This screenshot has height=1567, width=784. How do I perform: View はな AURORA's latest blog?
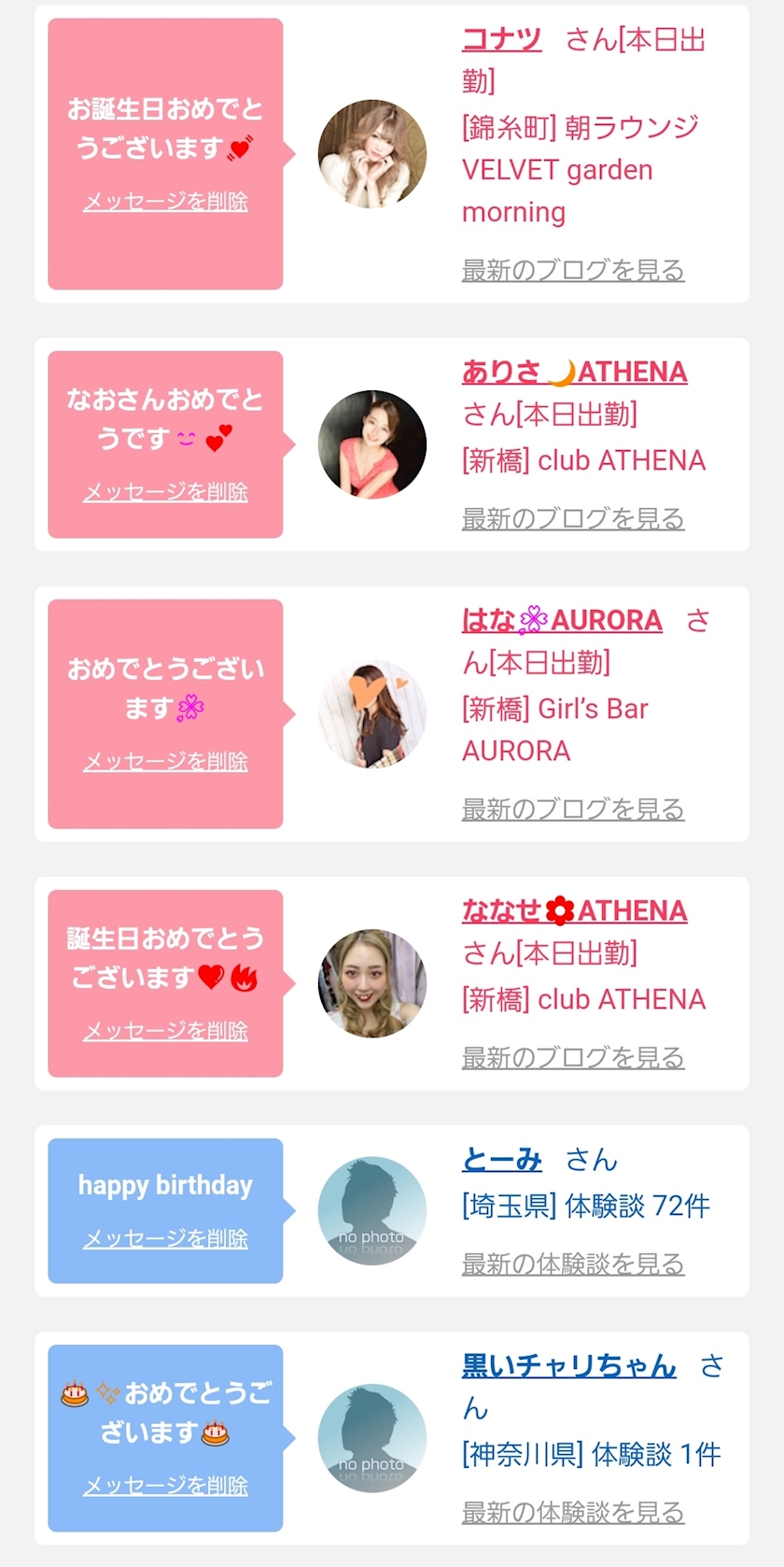(x=573, y=809)
